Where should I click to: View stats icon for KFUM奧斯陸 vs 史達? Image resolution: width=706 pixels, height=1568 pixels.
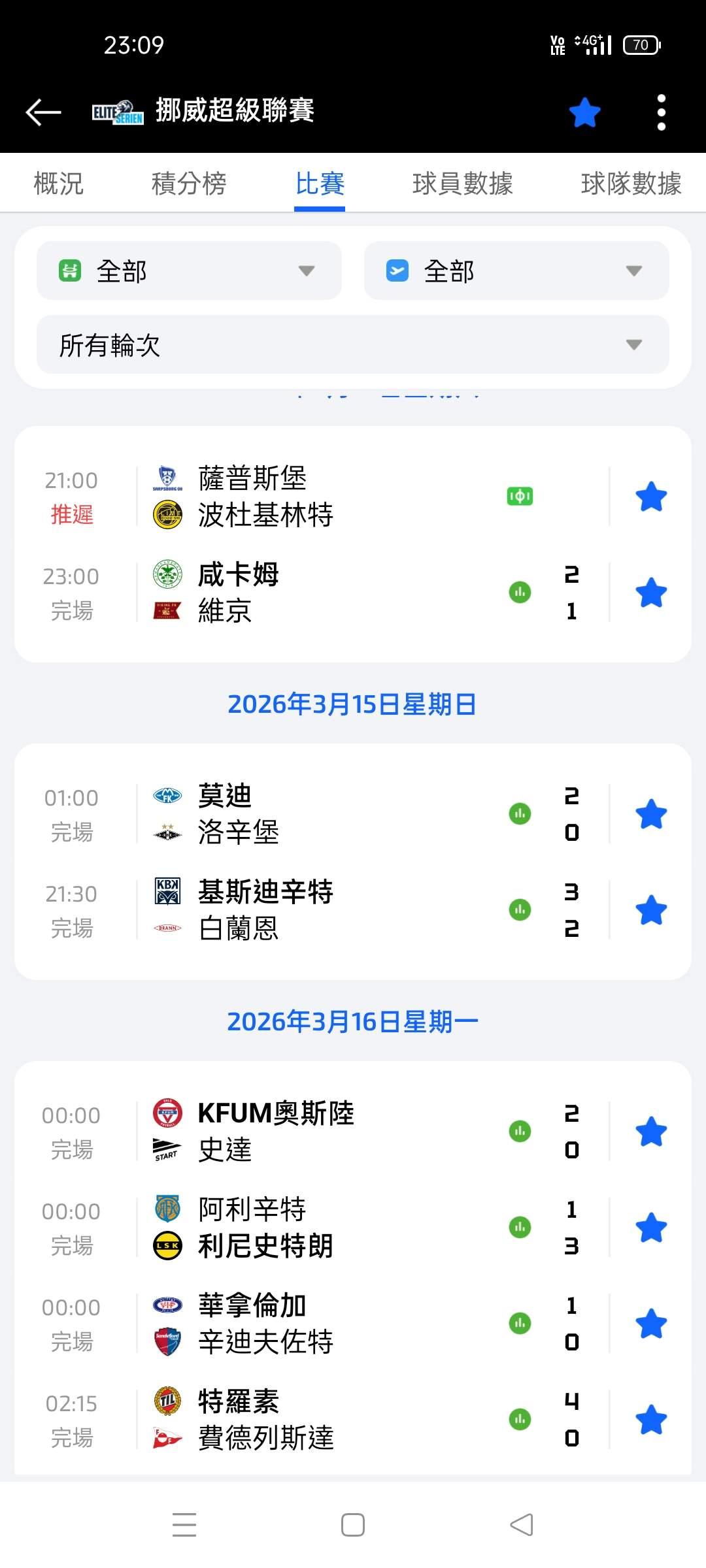(520, 1131)
